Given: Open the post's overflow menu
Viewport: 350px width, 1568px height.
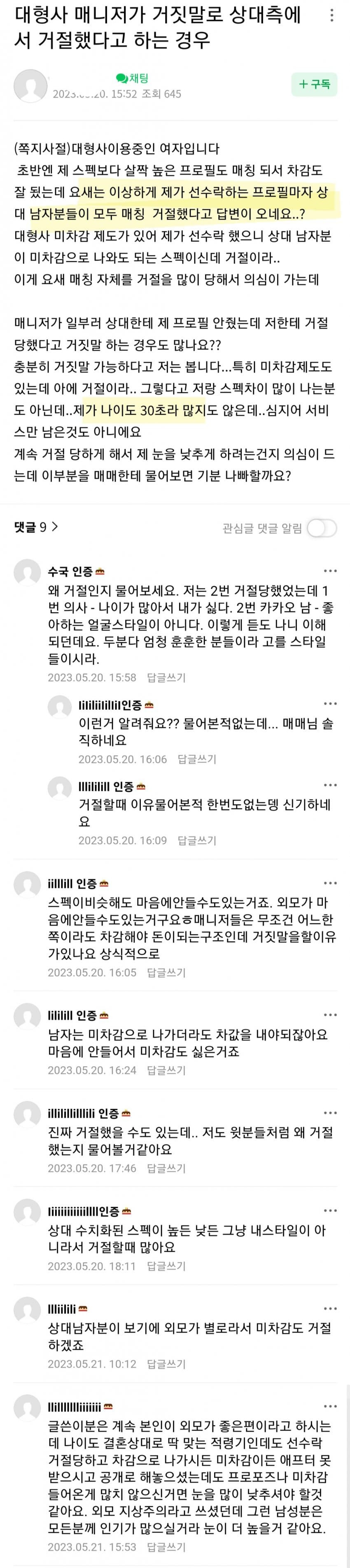Looking at the screenshot, I should tap(331, 15).
